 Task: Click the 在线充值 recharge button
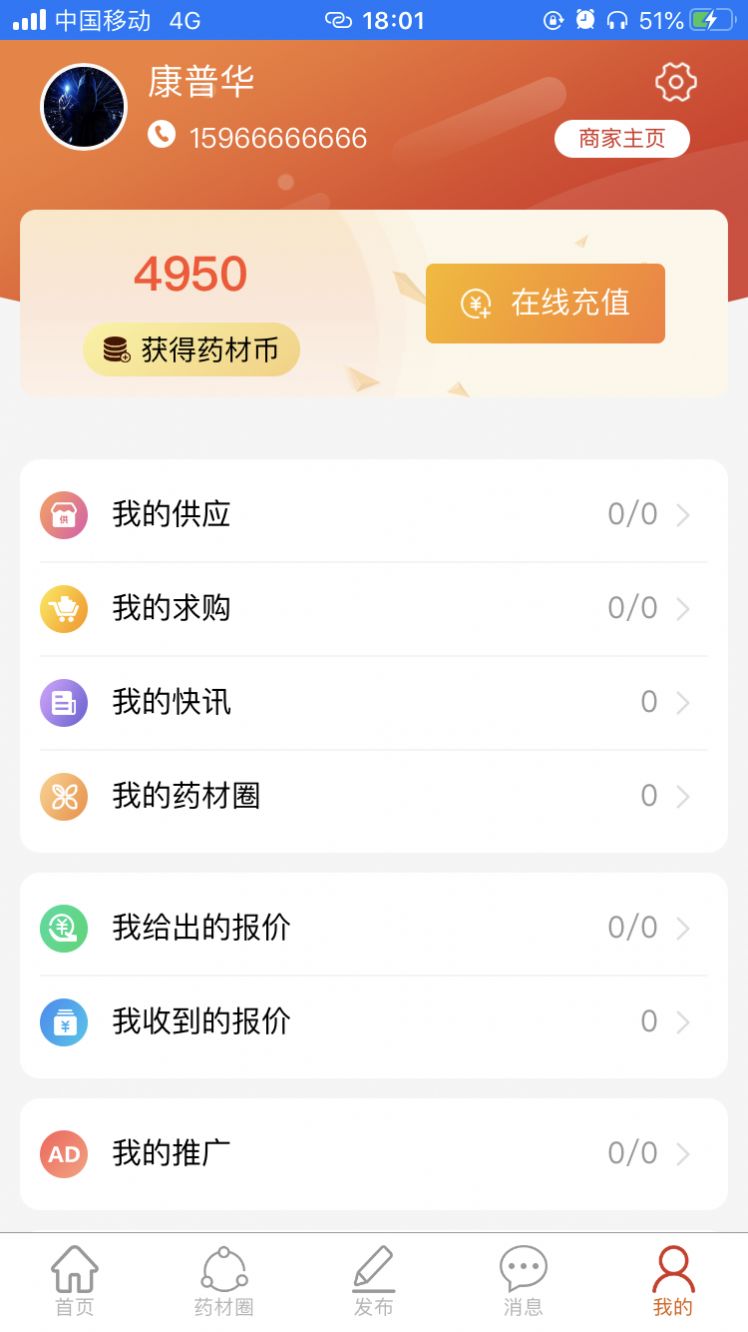click(545, 304)
